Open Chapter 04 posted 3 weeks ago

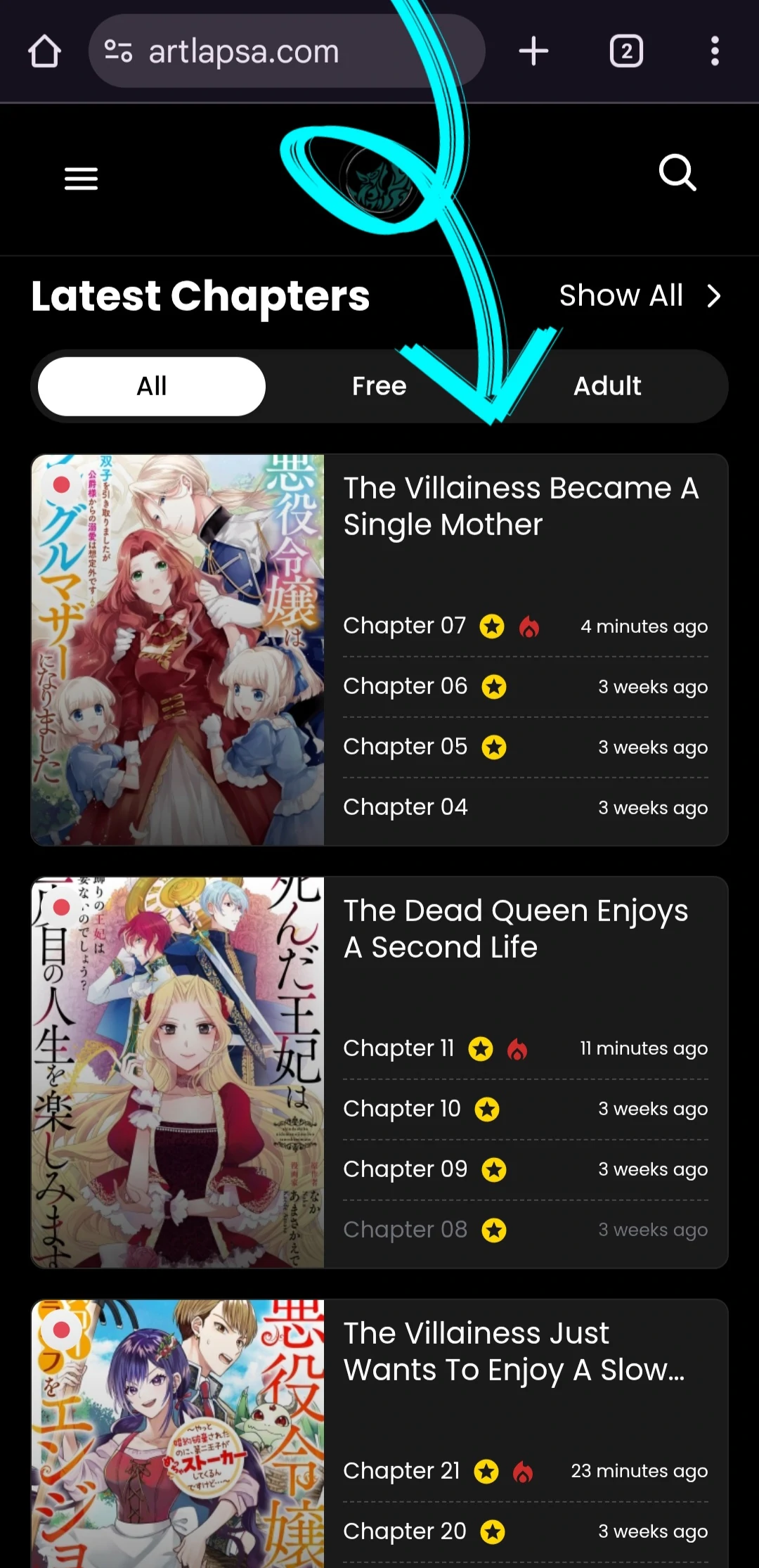406,807
